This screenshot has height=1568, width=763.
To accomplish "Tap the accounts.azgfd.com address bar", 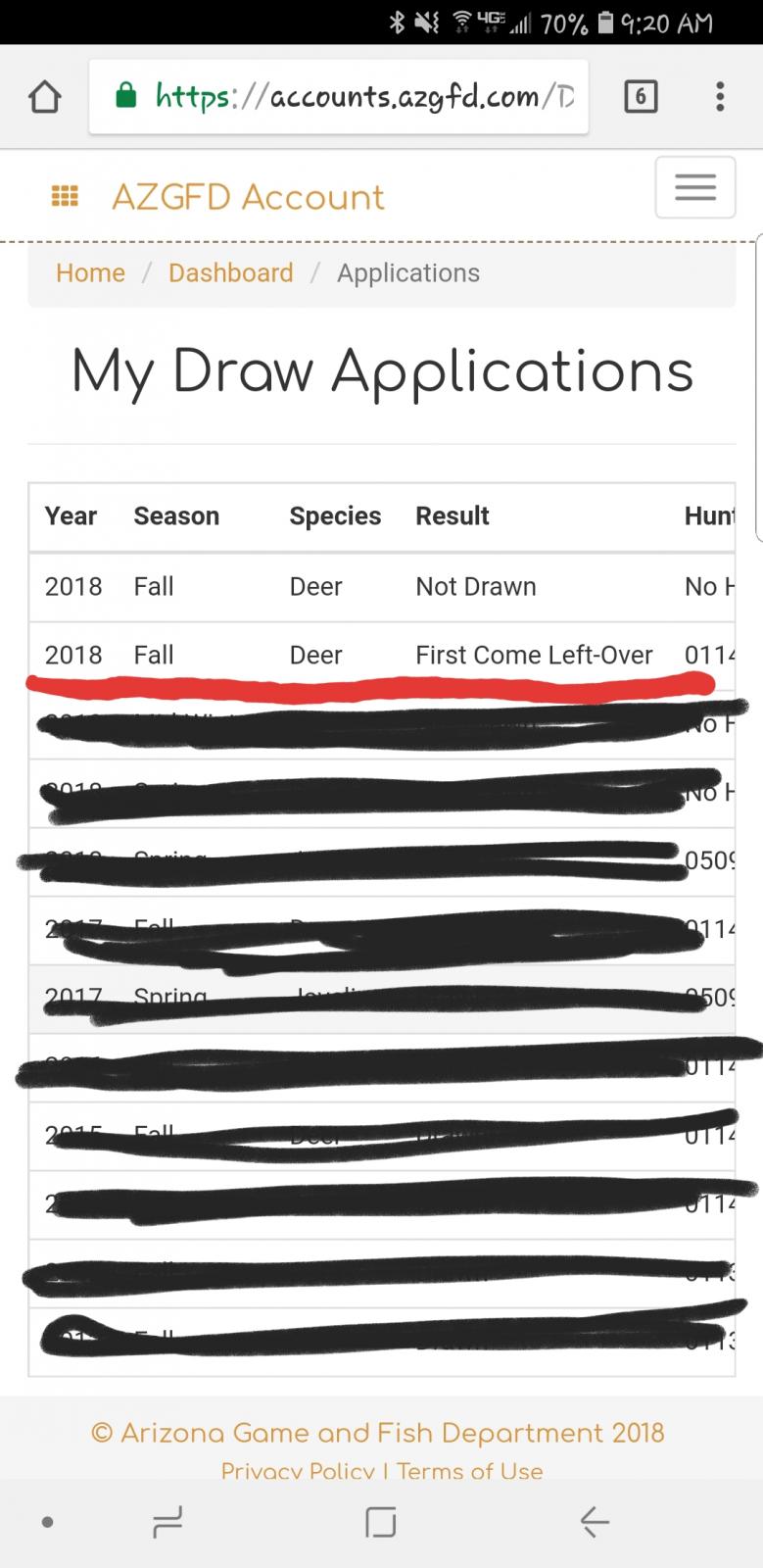I will point(339,96).
